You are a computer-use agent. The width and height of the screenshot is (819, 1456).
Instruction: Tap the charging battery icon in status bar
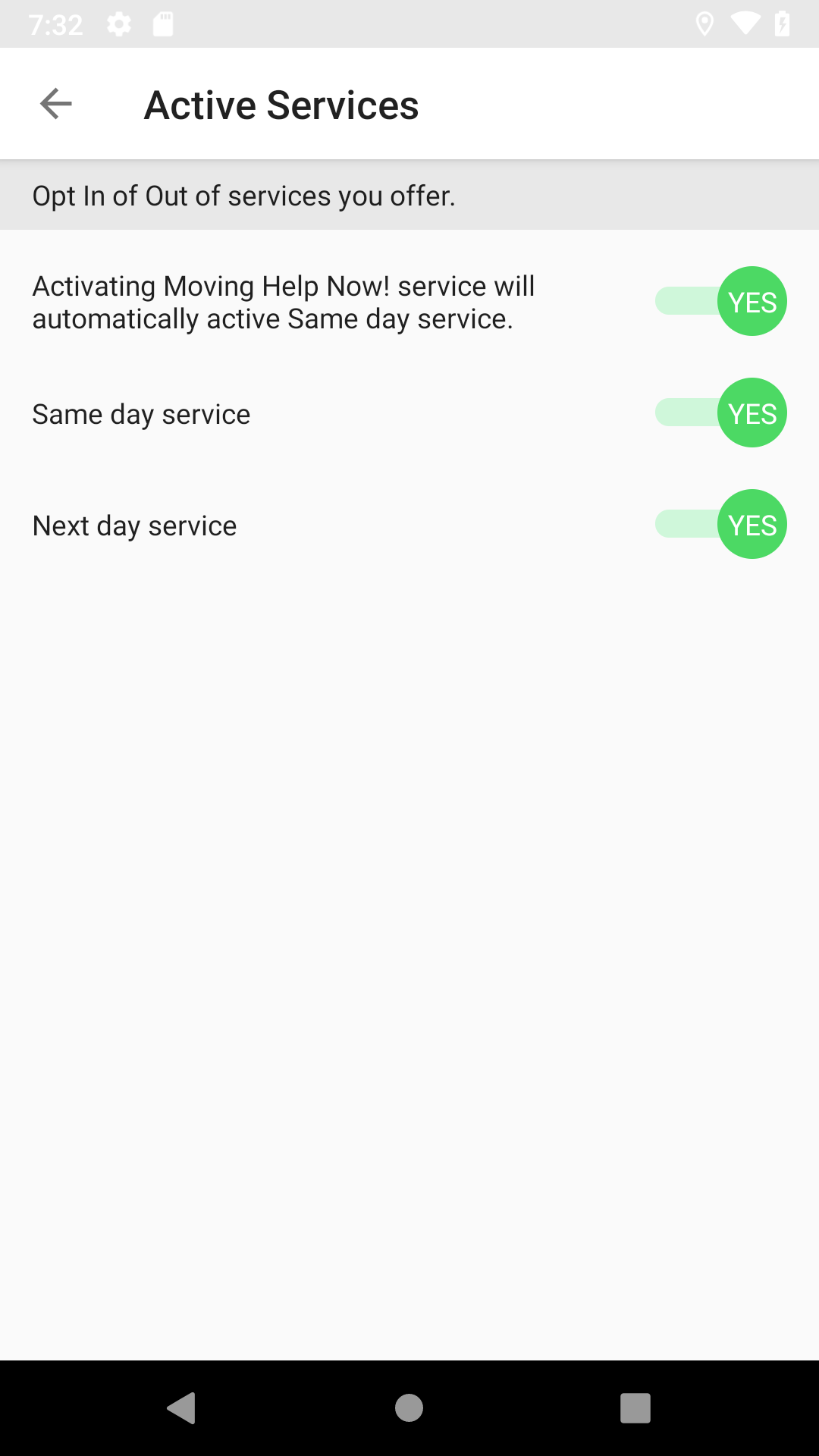(783, 24)
